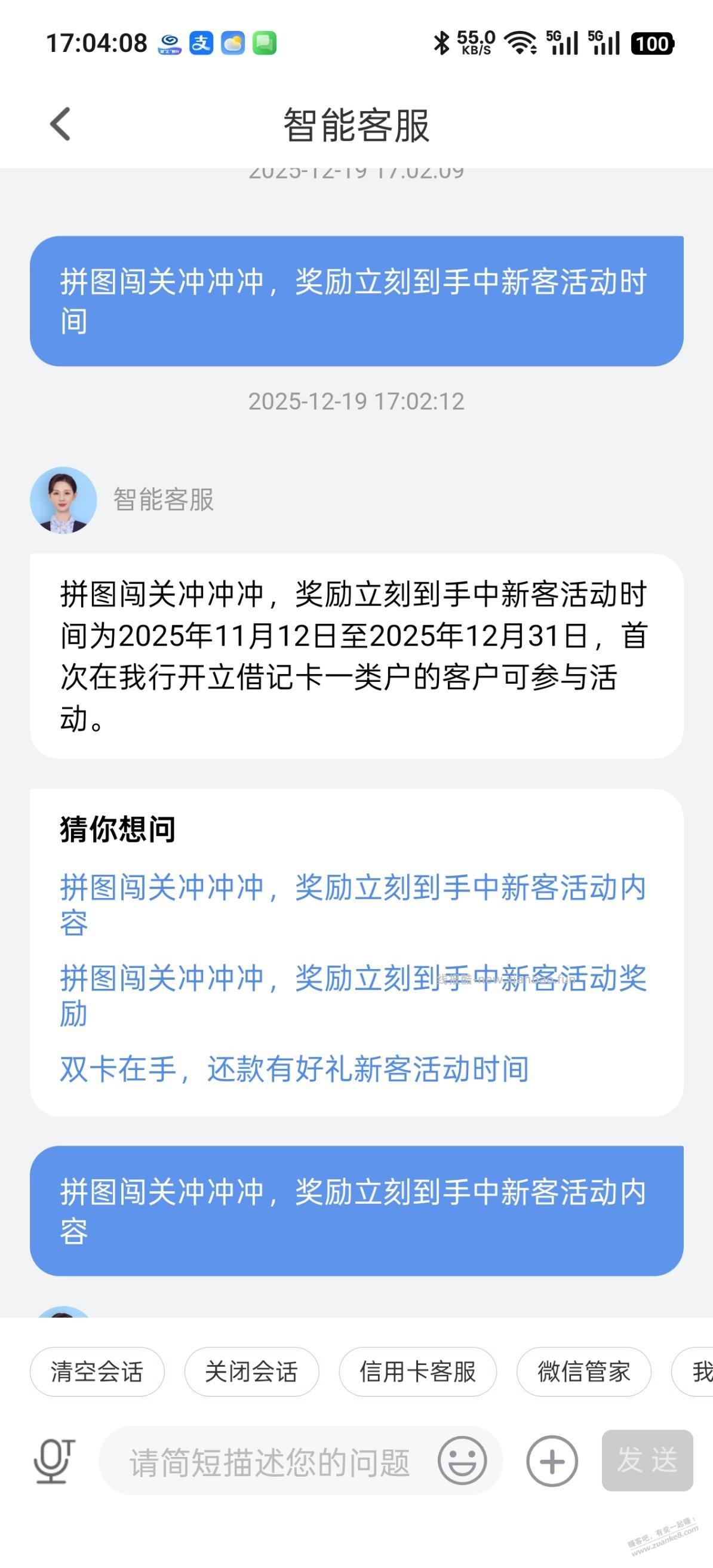Tap the Alipay icon in the status bar
This screenshot has width=713, height=1568.
(201, 42)
